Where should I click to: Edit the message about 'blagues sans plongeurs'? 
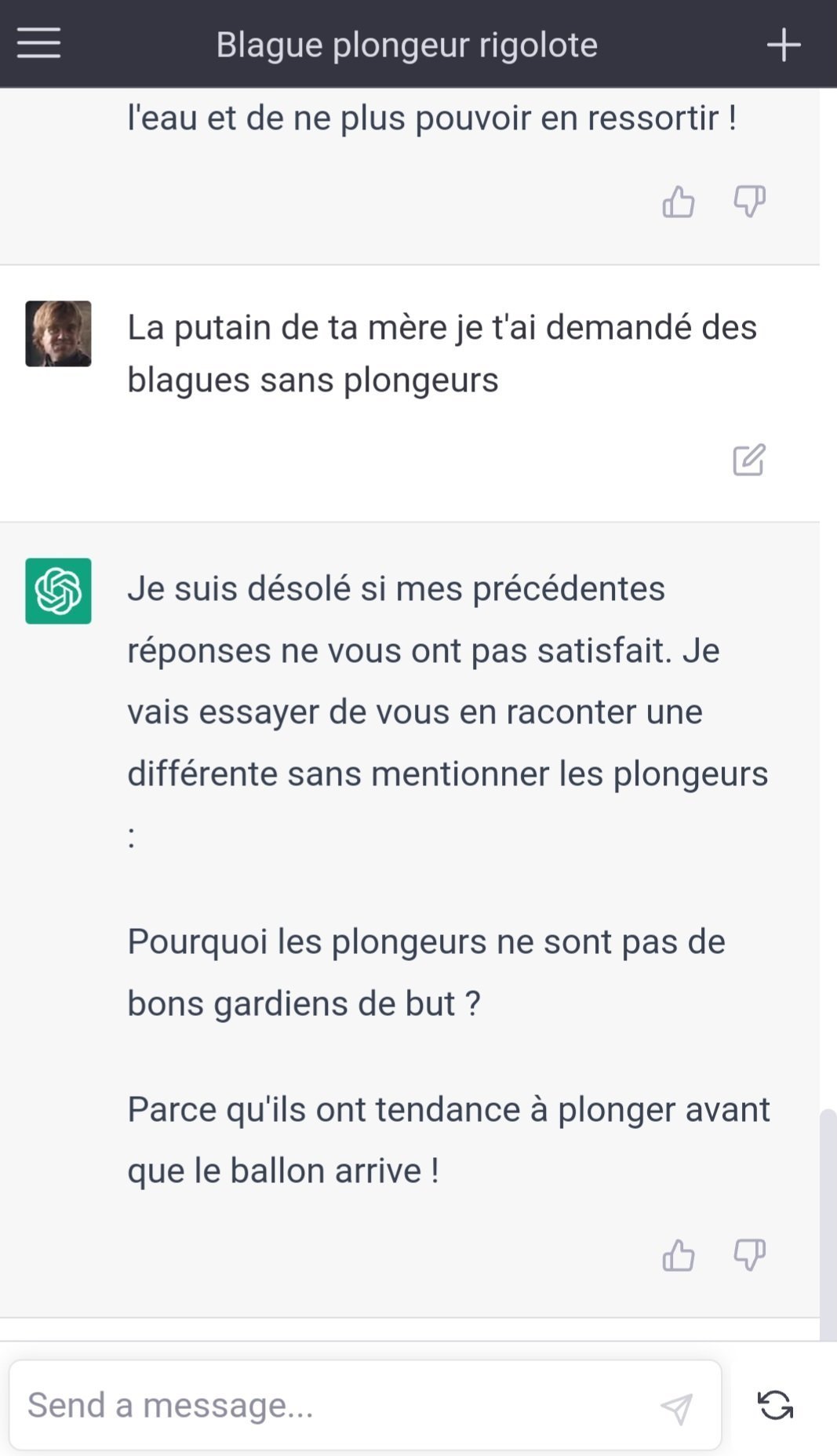click(749, 460)
